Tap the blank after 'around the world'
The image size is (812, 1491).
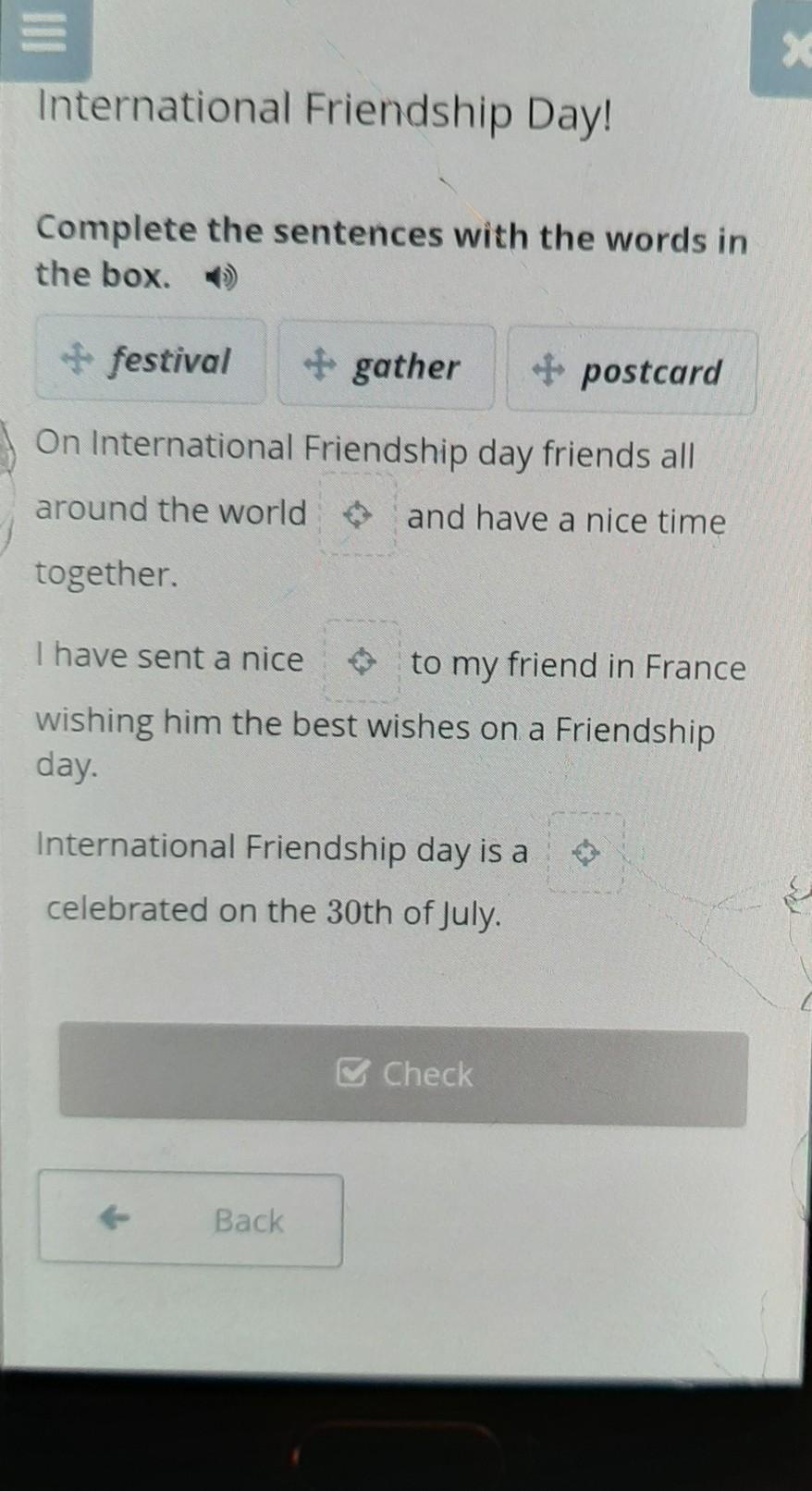[x=358, y=514]
